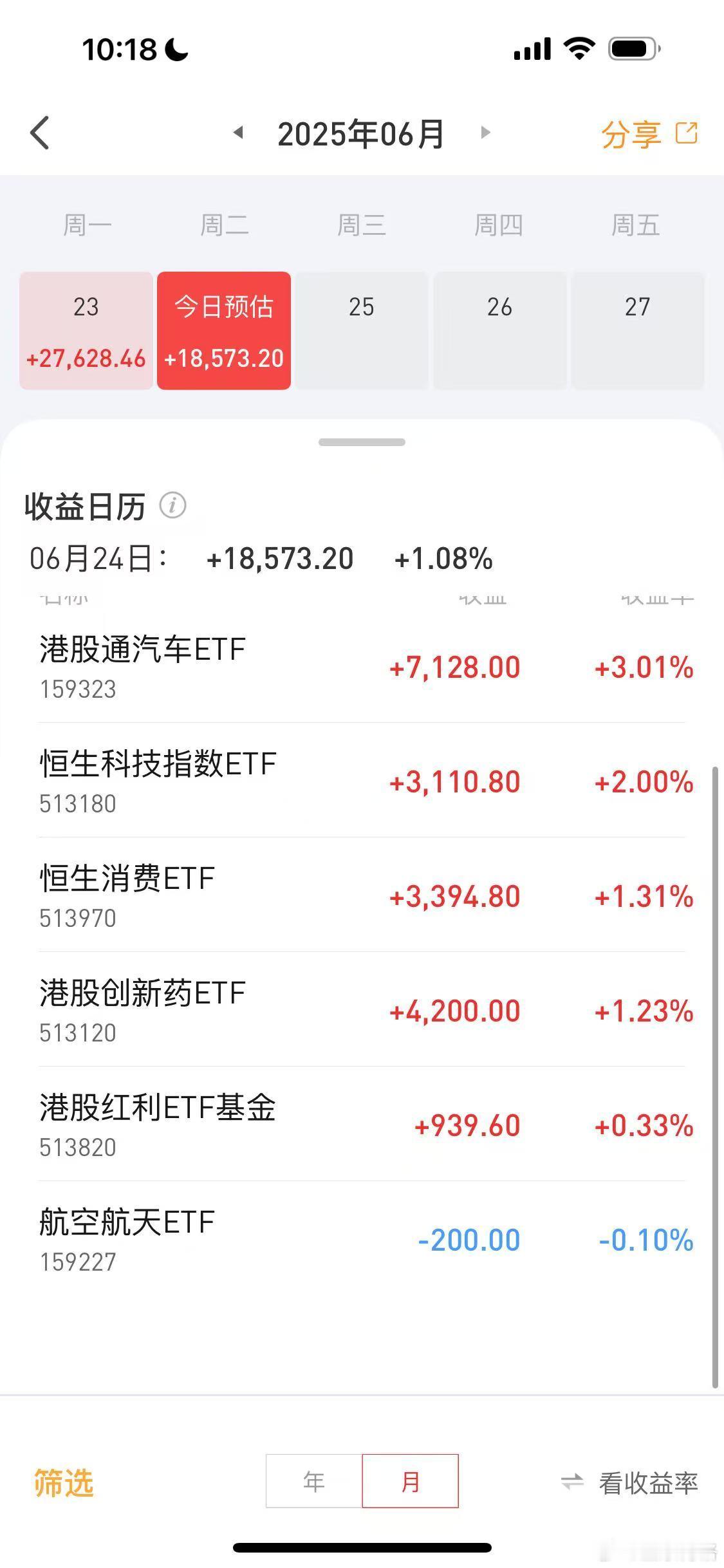Open 港股创新药ETF row
The height and width of the screenshot is (1568, 724).
(x=362, y=1010)
